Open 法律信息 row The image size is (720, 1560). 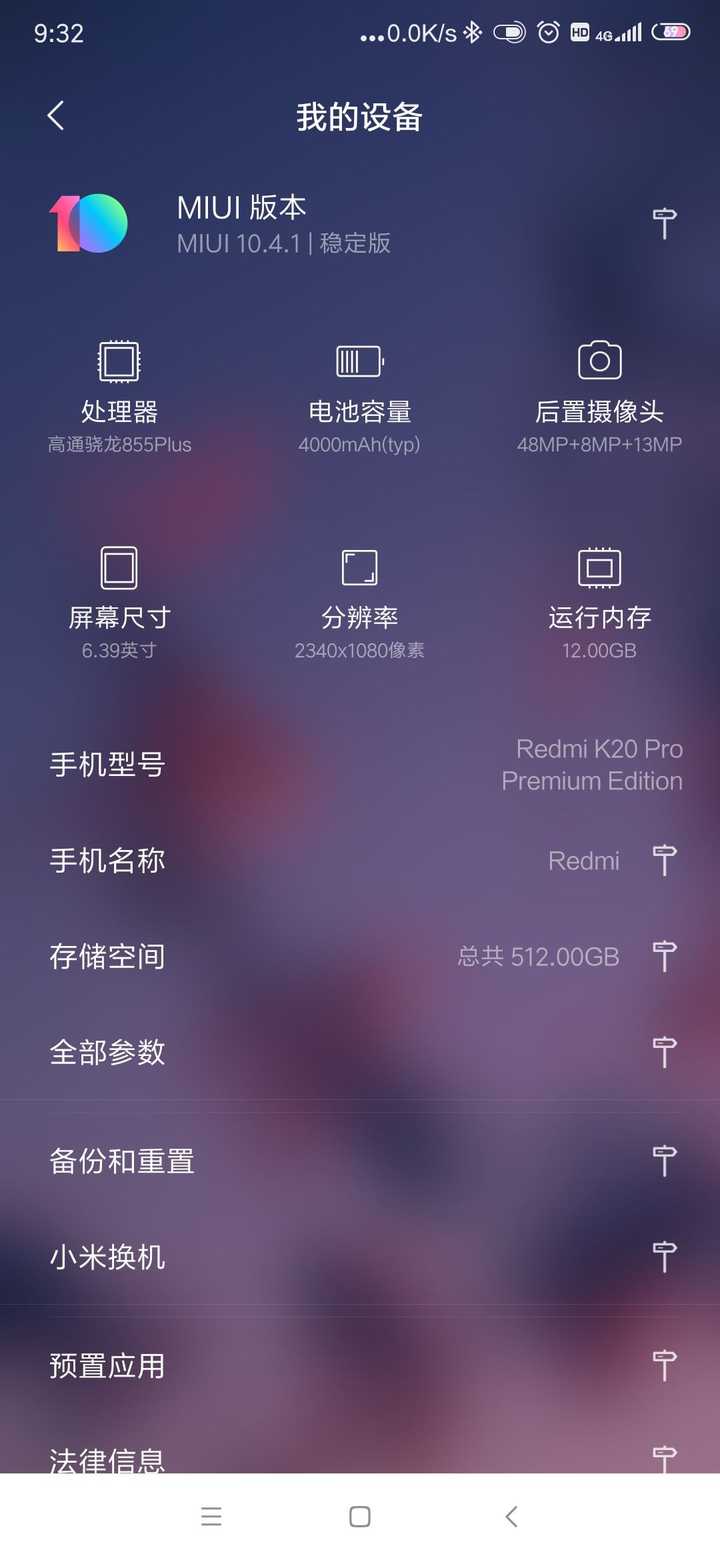click(360, 1458)
